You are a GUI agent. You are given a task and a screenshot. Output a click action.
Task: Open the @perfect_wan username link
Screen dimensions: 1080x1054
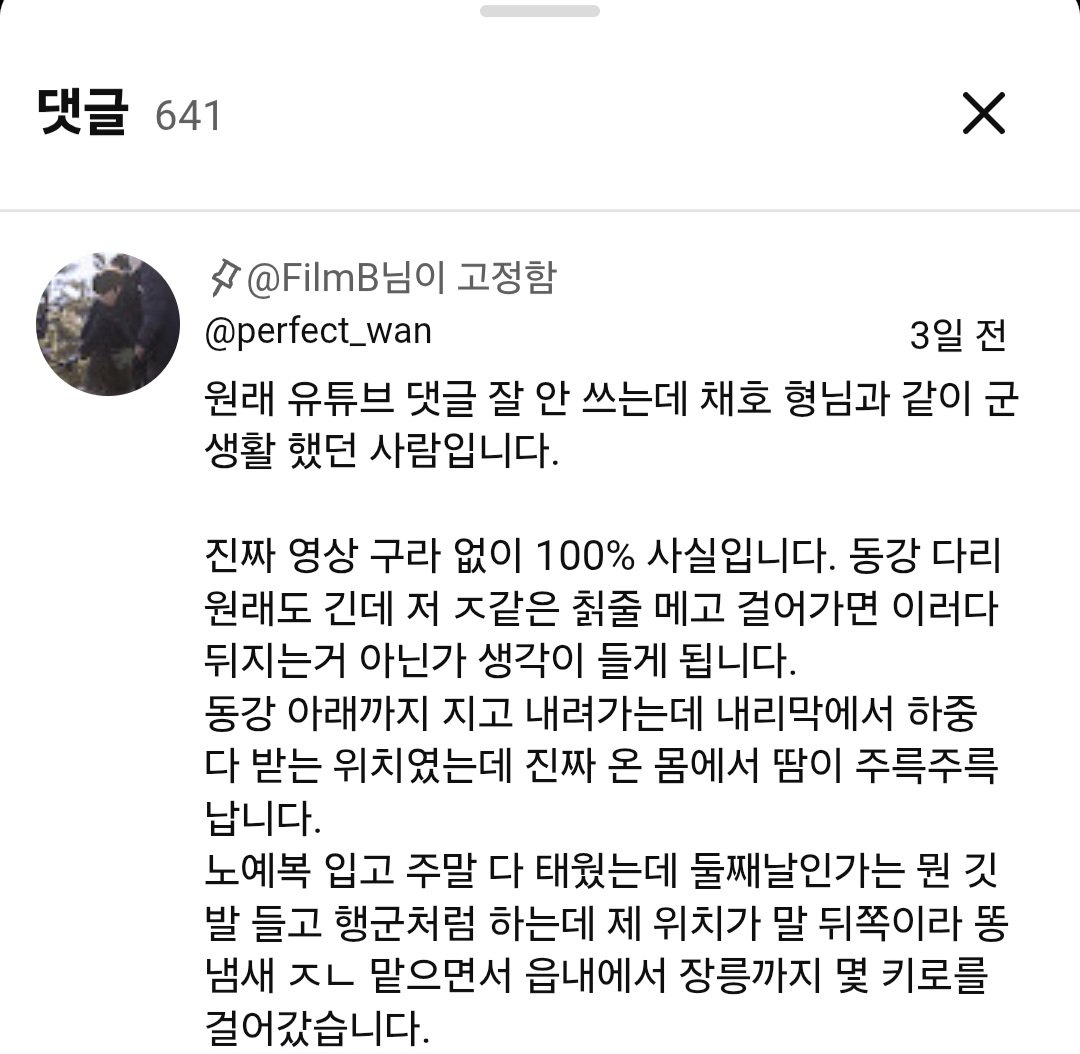pyautogui.click(x=318, y=331)
